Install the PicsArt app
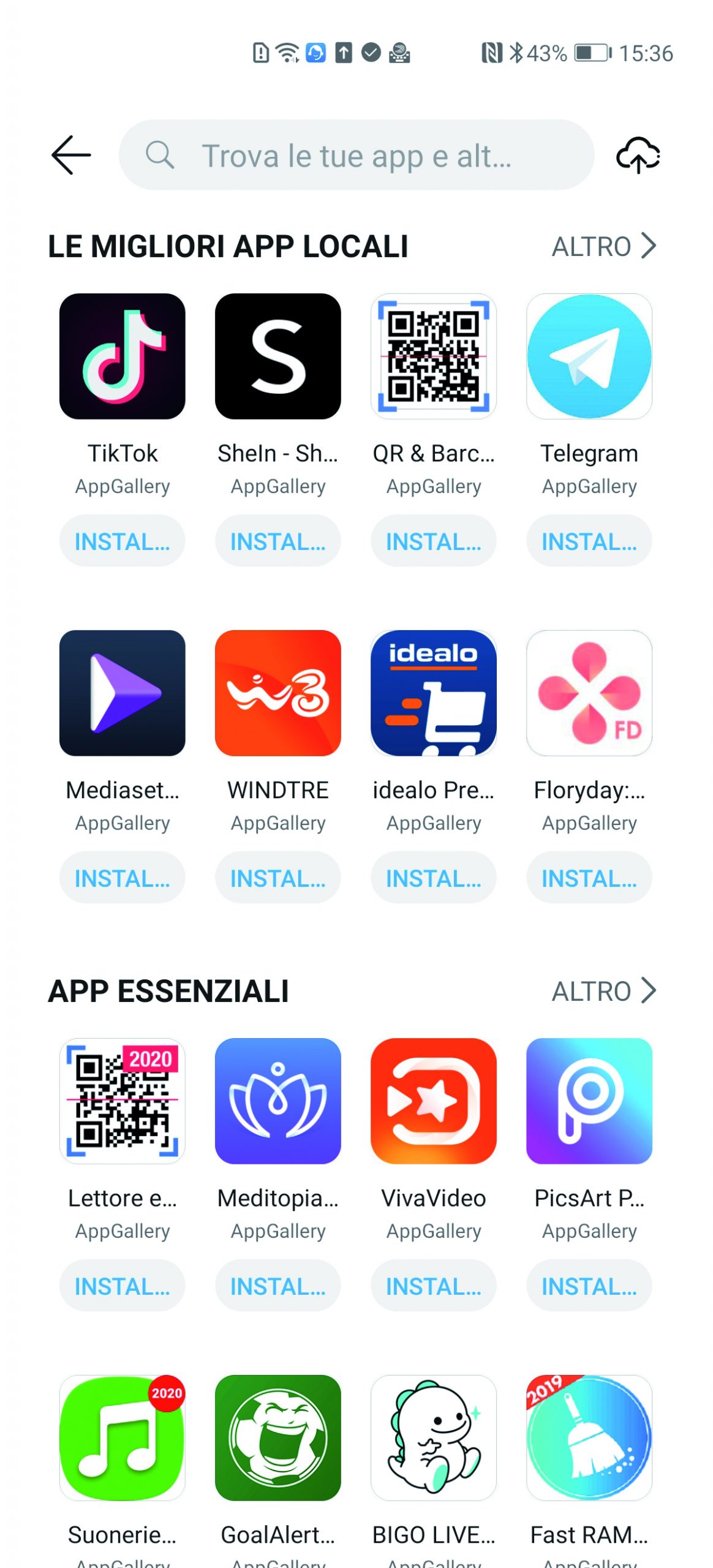This screenshot has height=1568, width=713. 589,1286
